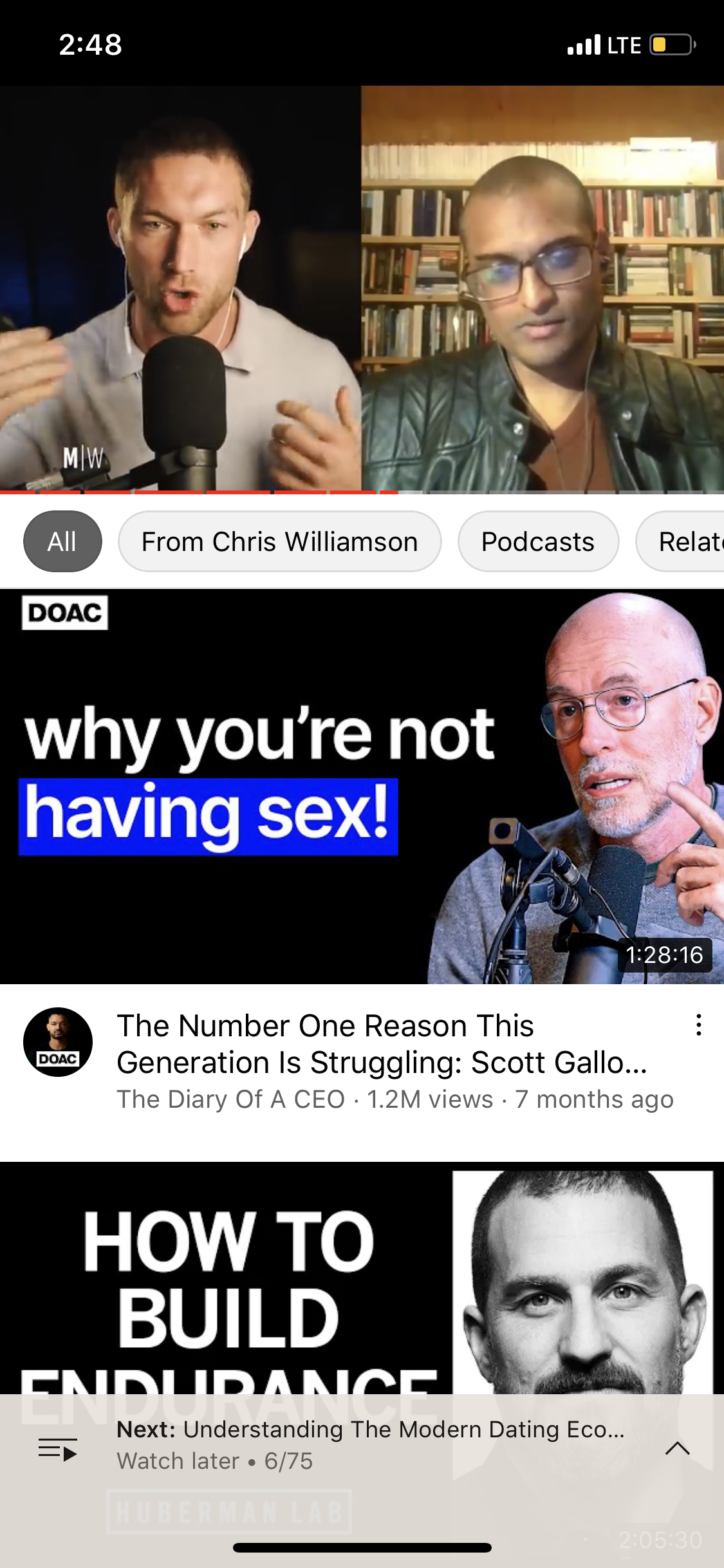Filter by From Chris Williamson chip
724x1568 pixels.
pyautogui.click(x=279, y=541)
